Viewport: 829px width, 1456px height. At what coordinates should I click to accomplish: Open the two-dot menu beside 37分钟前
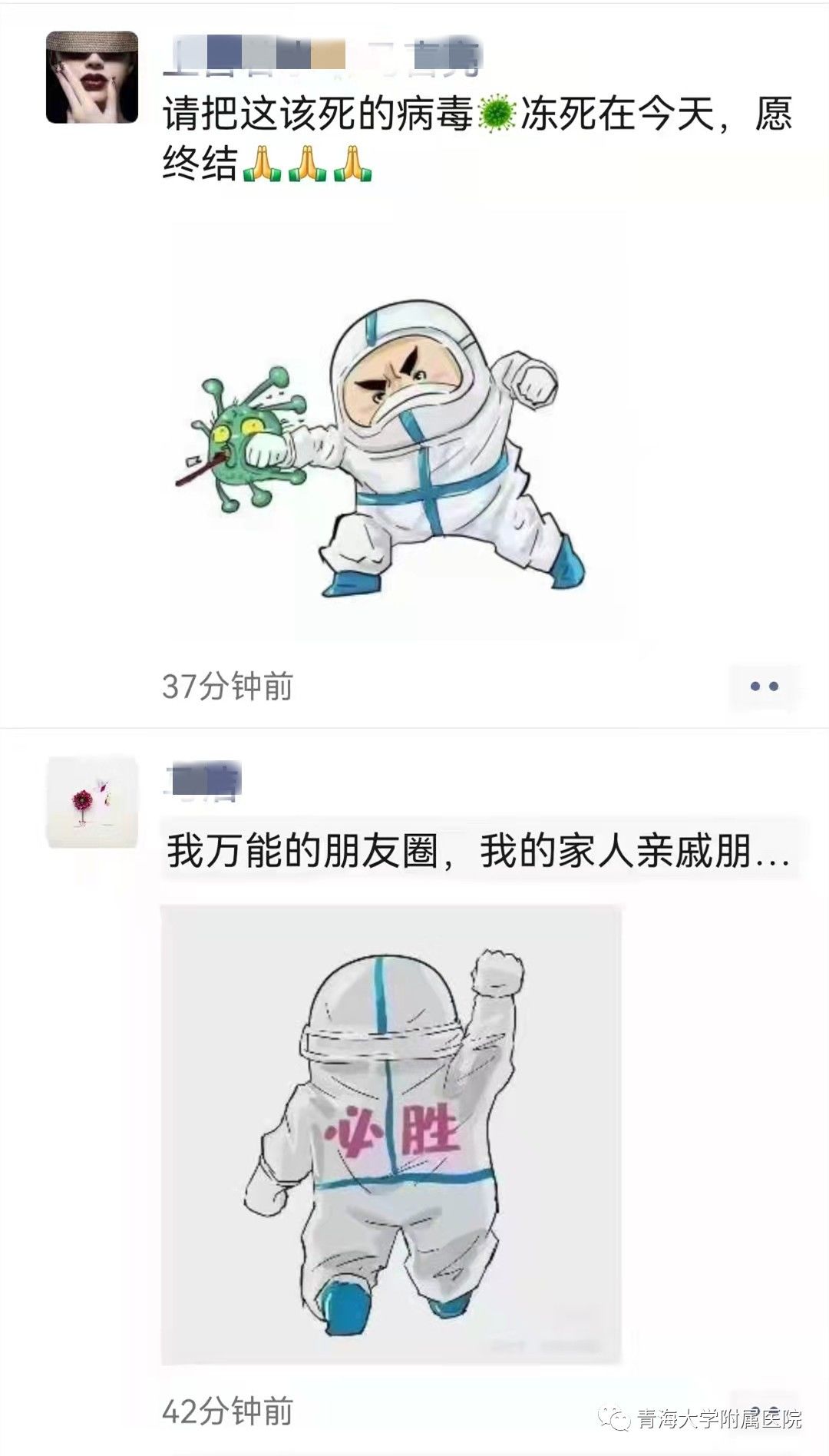[764, 686]
